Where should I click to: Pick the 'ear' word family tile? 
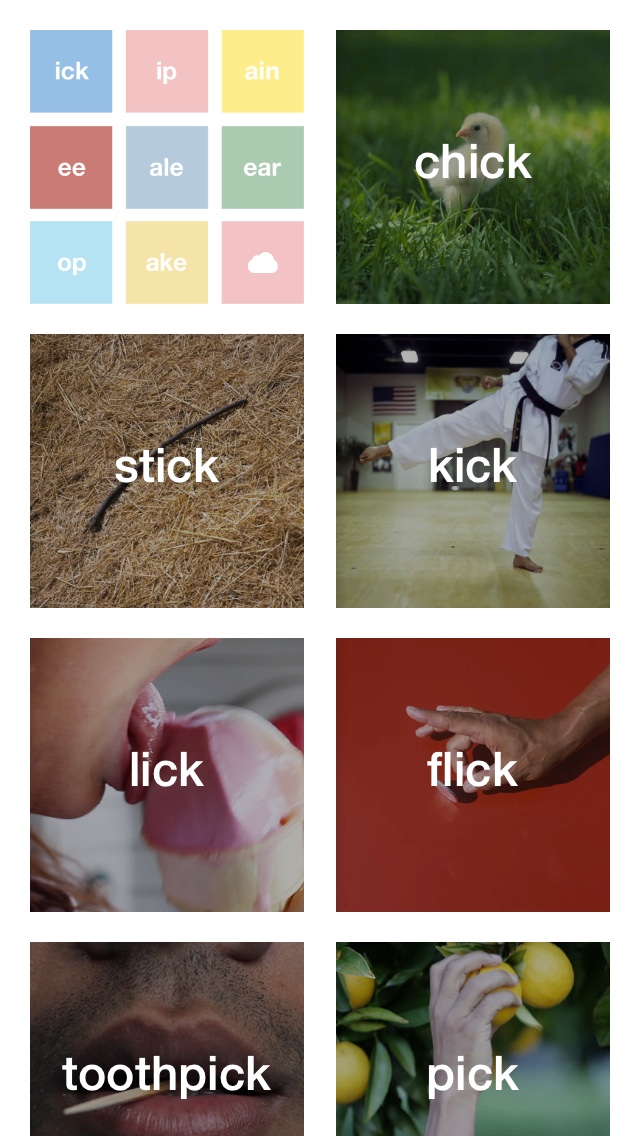tap(262, 167)
